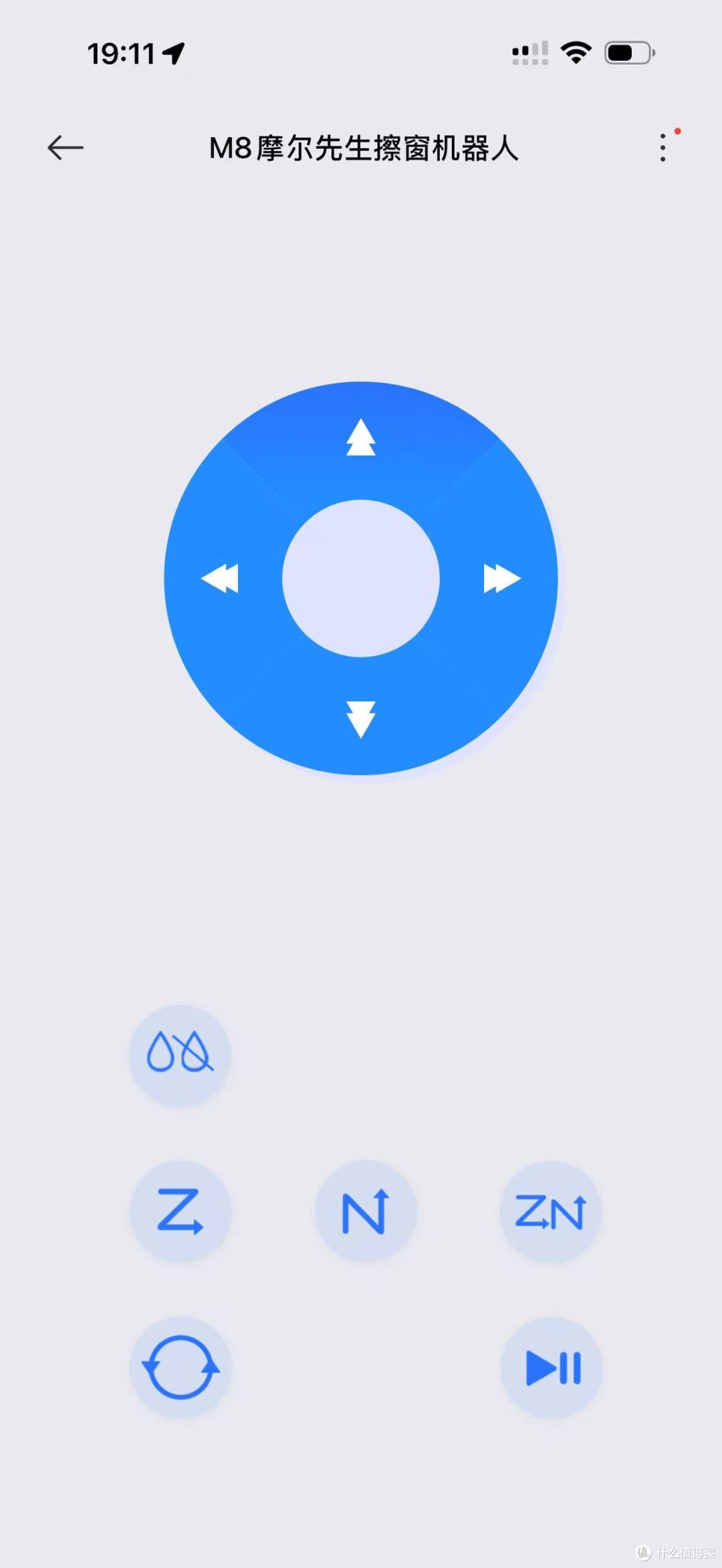Screen dimensions: 722x1568
Task: Steer the robot left with the left arrow
Action: click(x=220, y=578)
